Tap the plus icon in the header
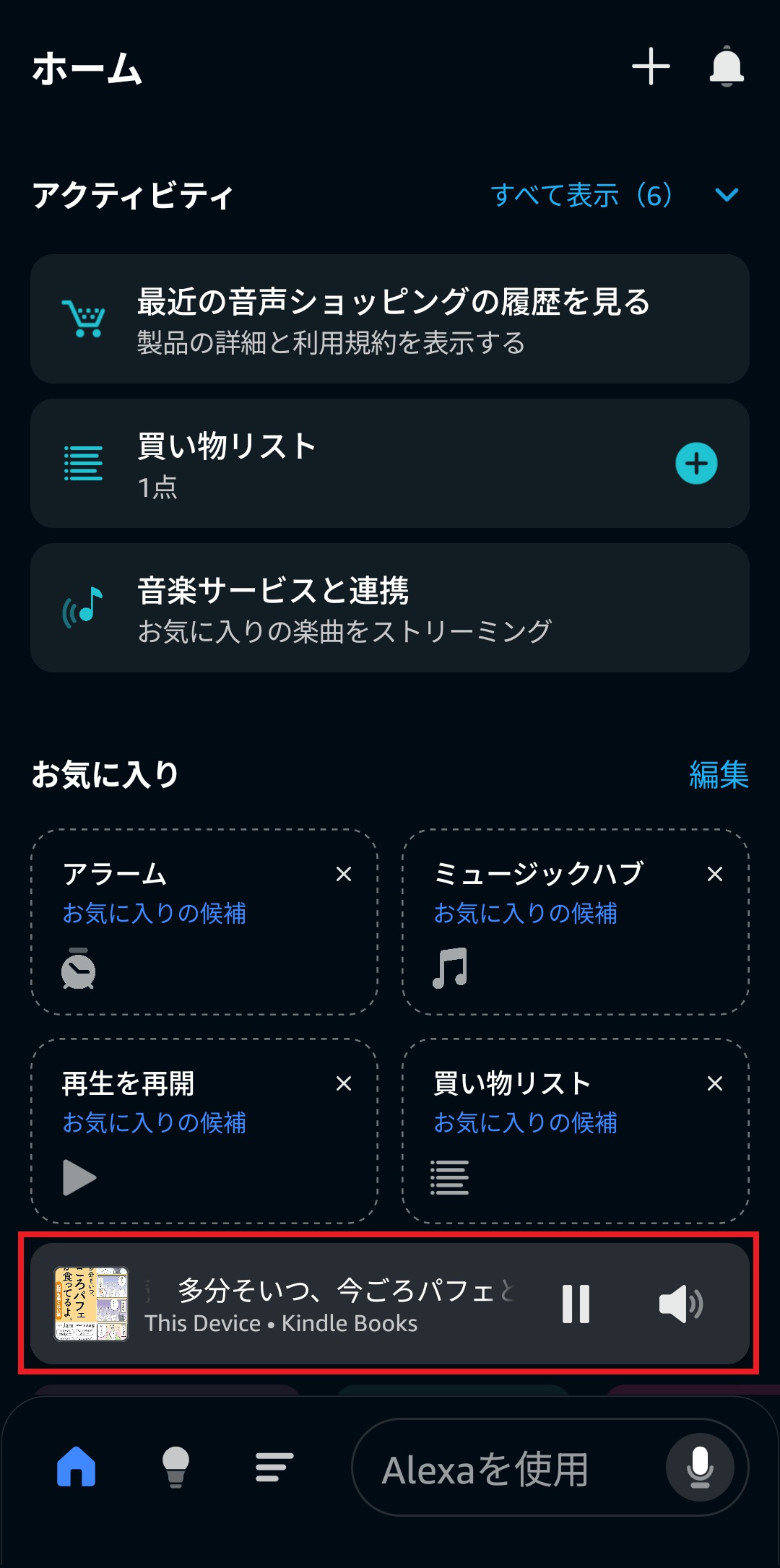The image size is (780, 1568). point(651,66)
